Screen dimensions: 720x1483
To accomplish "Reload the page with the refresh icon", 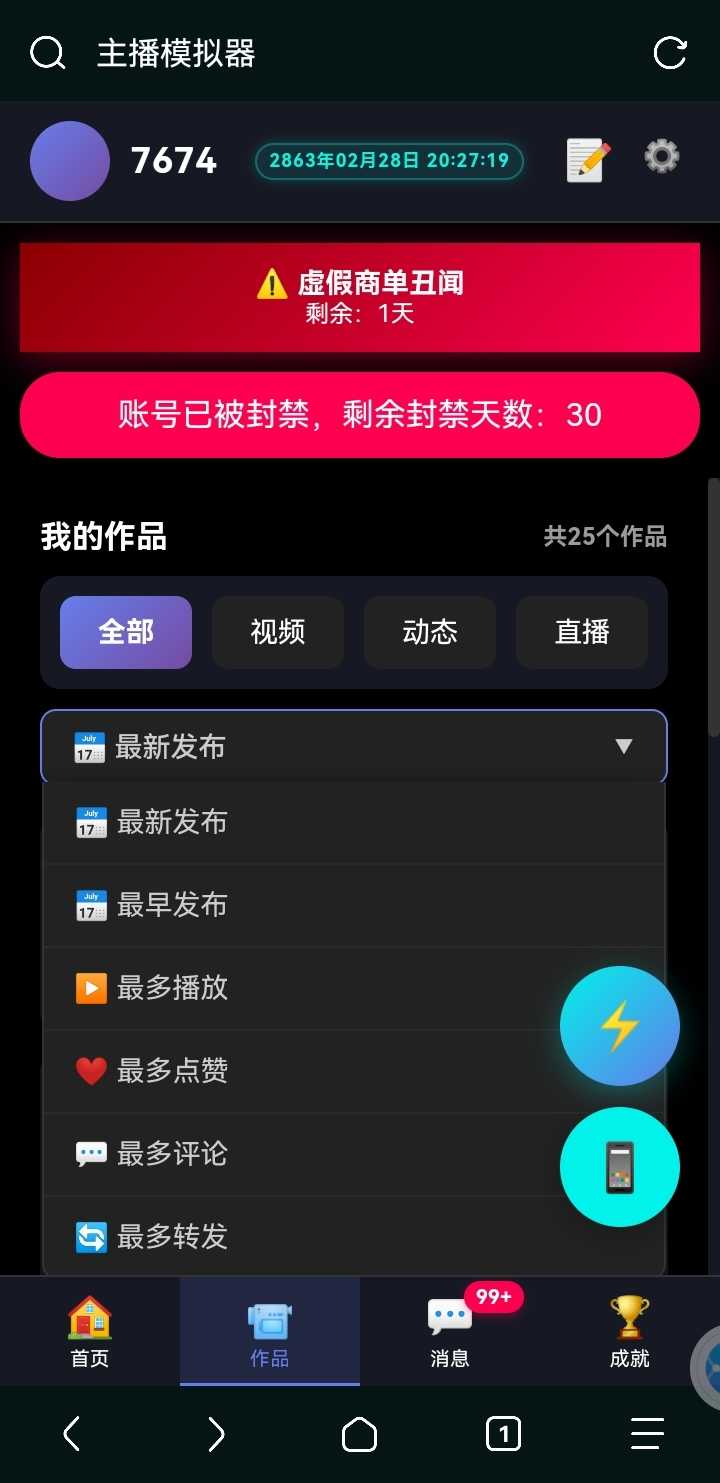I will pyautogui.click(x=670, y=53).
